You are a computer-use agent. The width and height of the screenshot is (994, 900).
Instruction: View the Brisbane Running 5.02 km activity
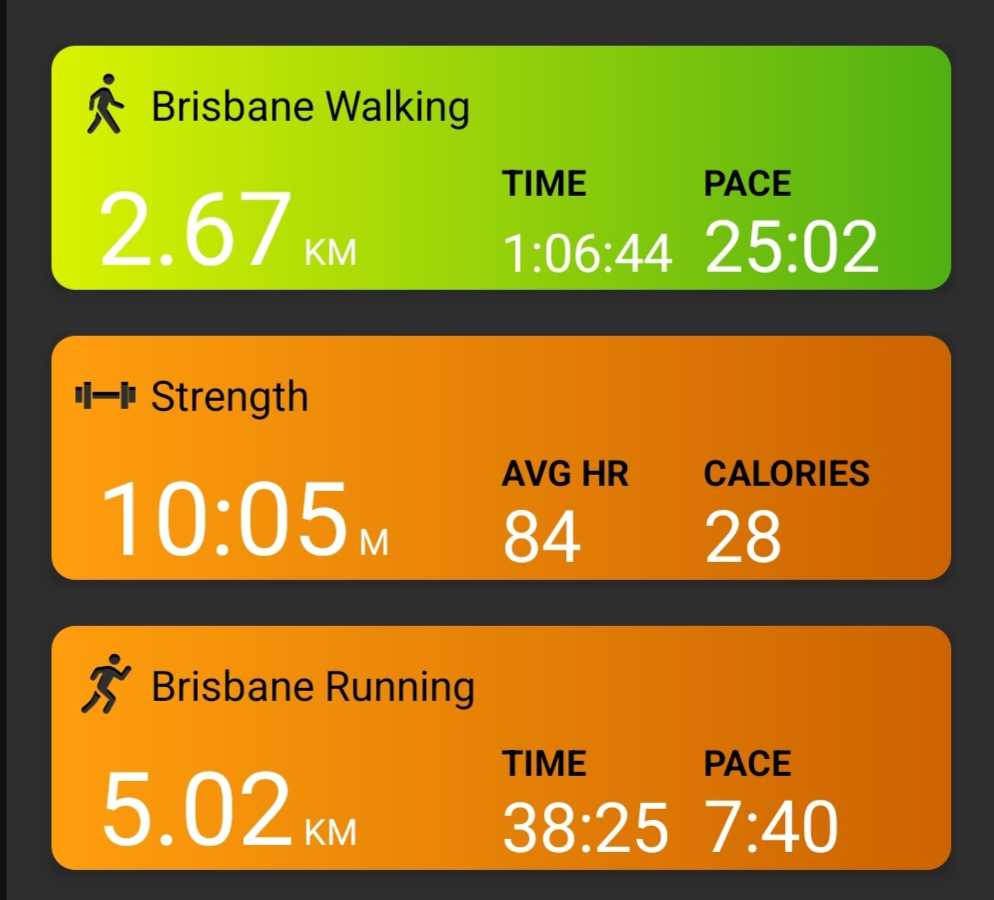coord(500,748)
